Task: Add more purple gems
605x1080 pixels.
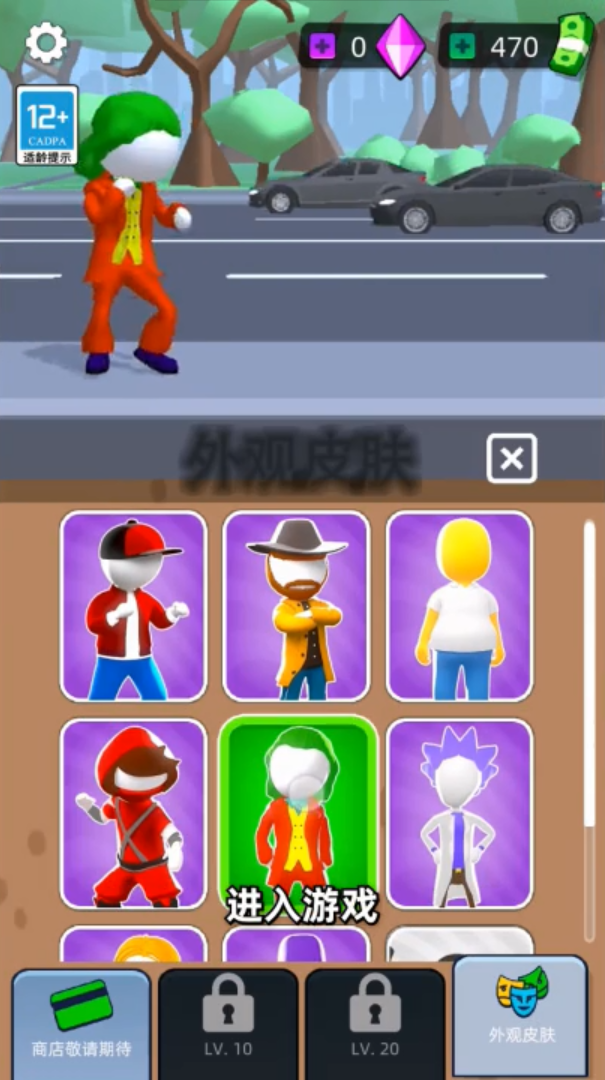Action: click(322, 47)
